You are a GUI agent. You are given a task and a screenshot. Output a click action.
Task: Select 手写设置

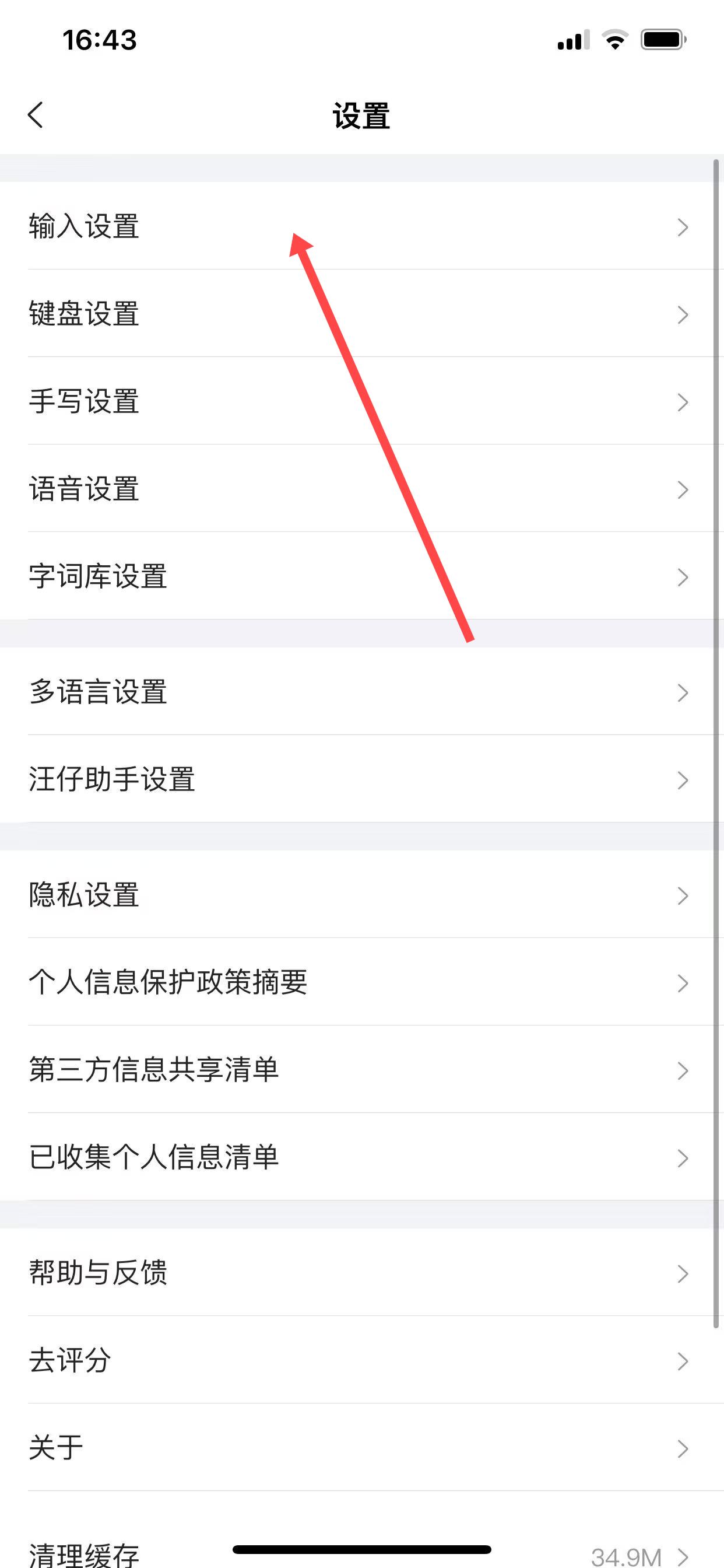(85, 402)
